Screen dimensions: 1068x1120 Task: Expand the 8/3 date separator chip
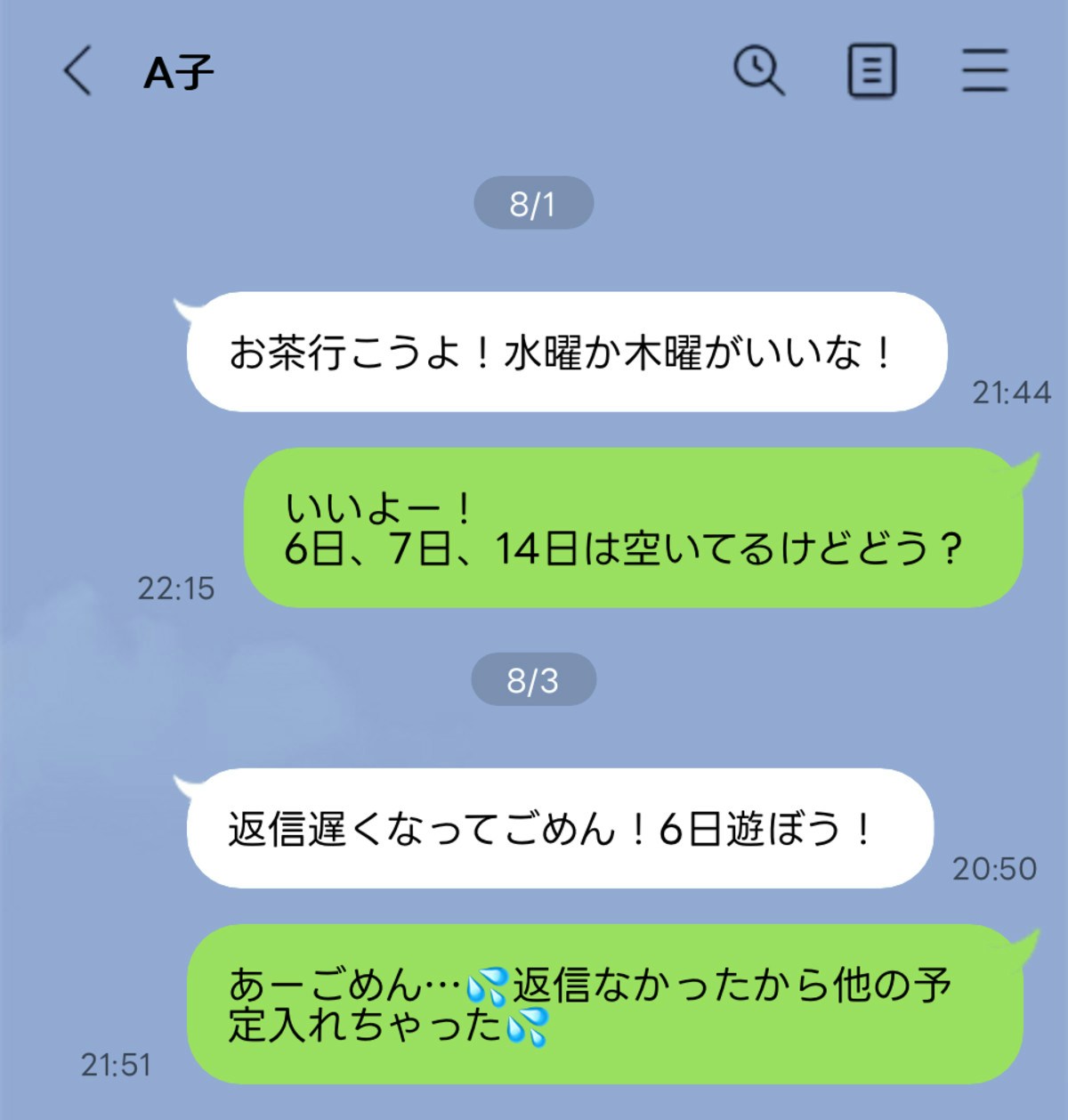point(534,681)
